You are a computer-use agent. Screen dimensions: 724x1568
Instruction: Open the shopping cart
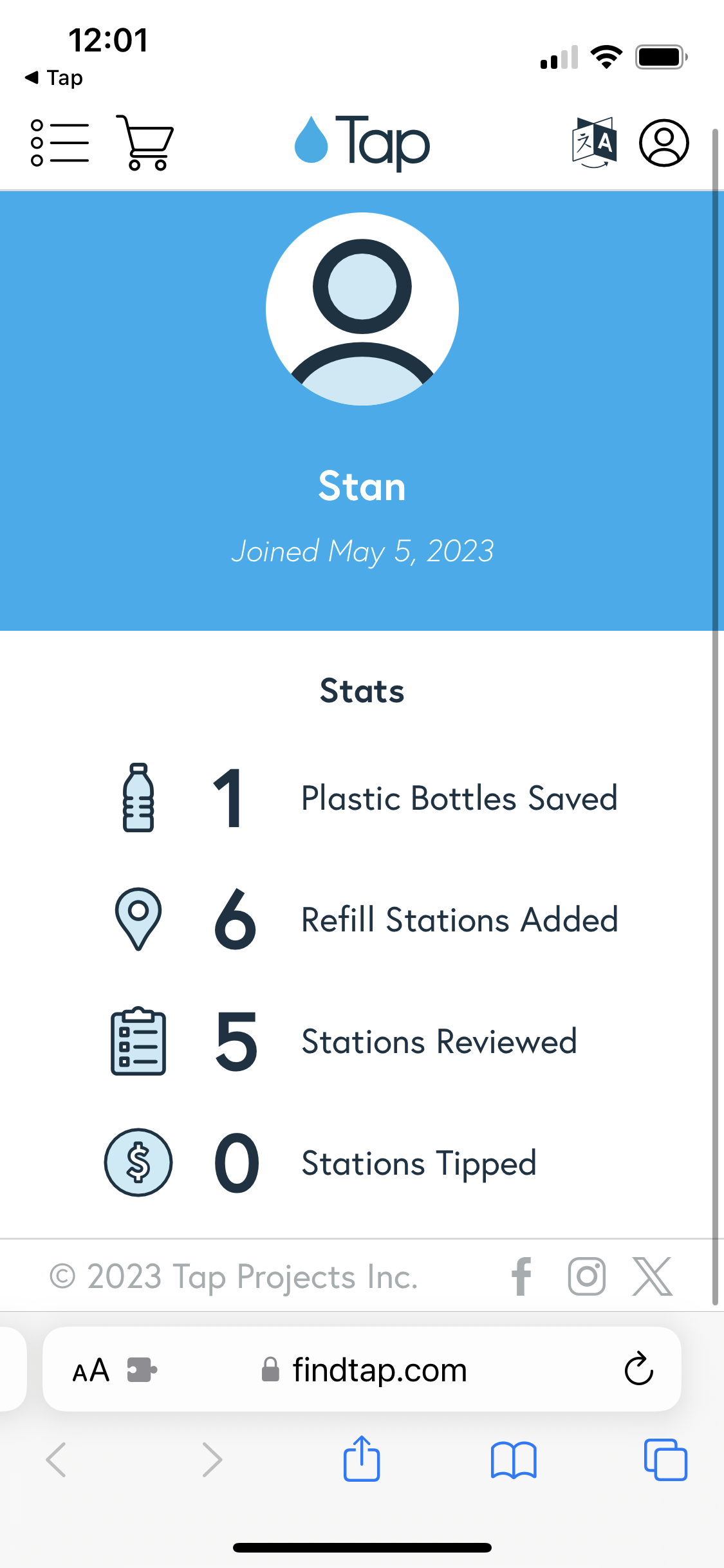tap(145, 143)
